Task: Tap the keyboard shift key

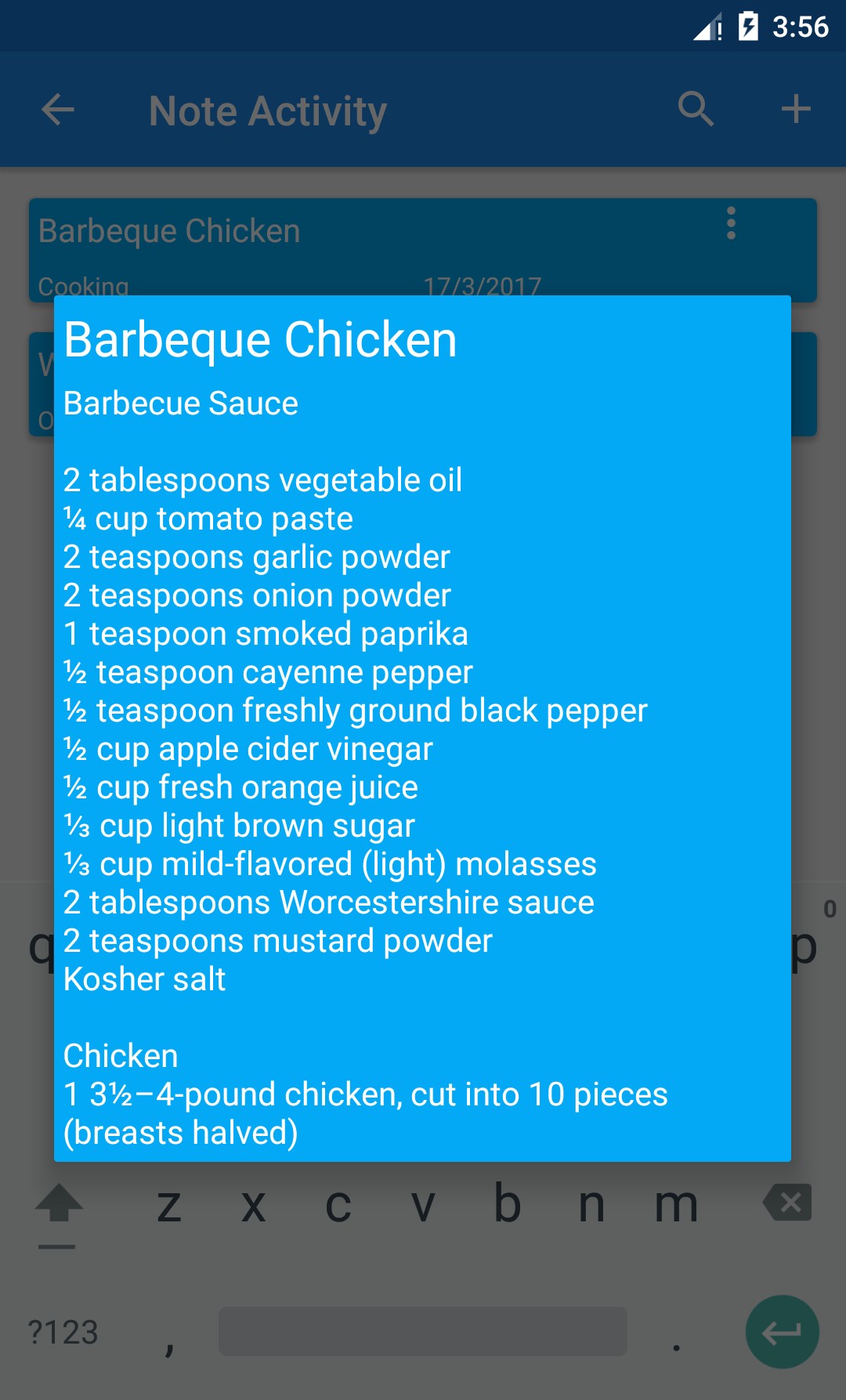Action: [x=59, y=1204]
